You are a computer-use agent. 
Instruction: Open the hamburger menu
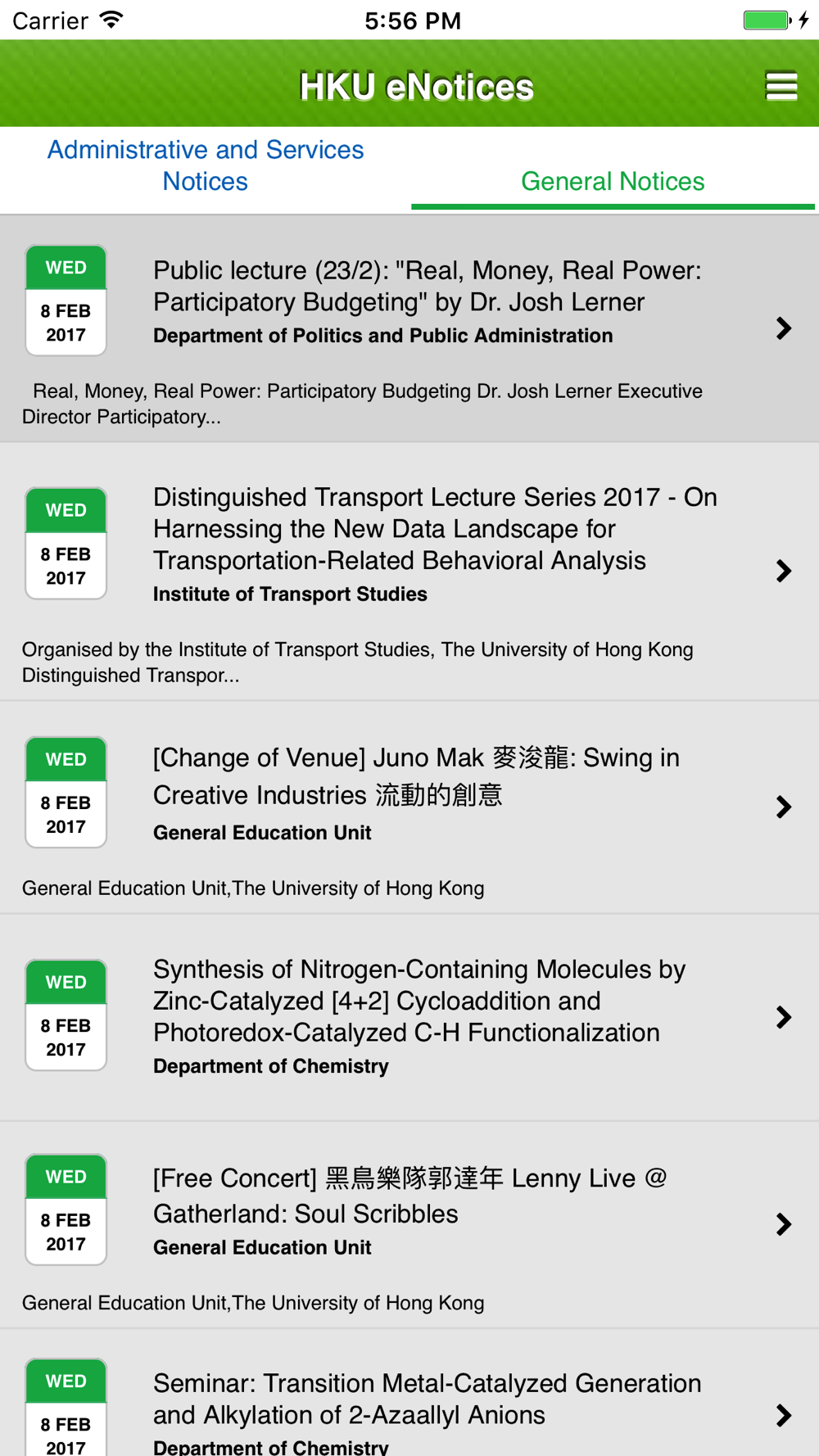coord(781,86)
